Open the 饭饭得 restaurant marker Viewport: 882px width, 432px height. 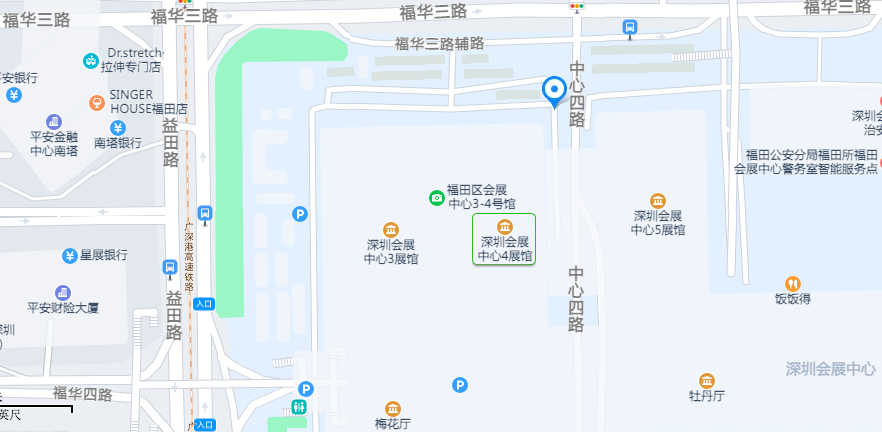click(793, 283)
